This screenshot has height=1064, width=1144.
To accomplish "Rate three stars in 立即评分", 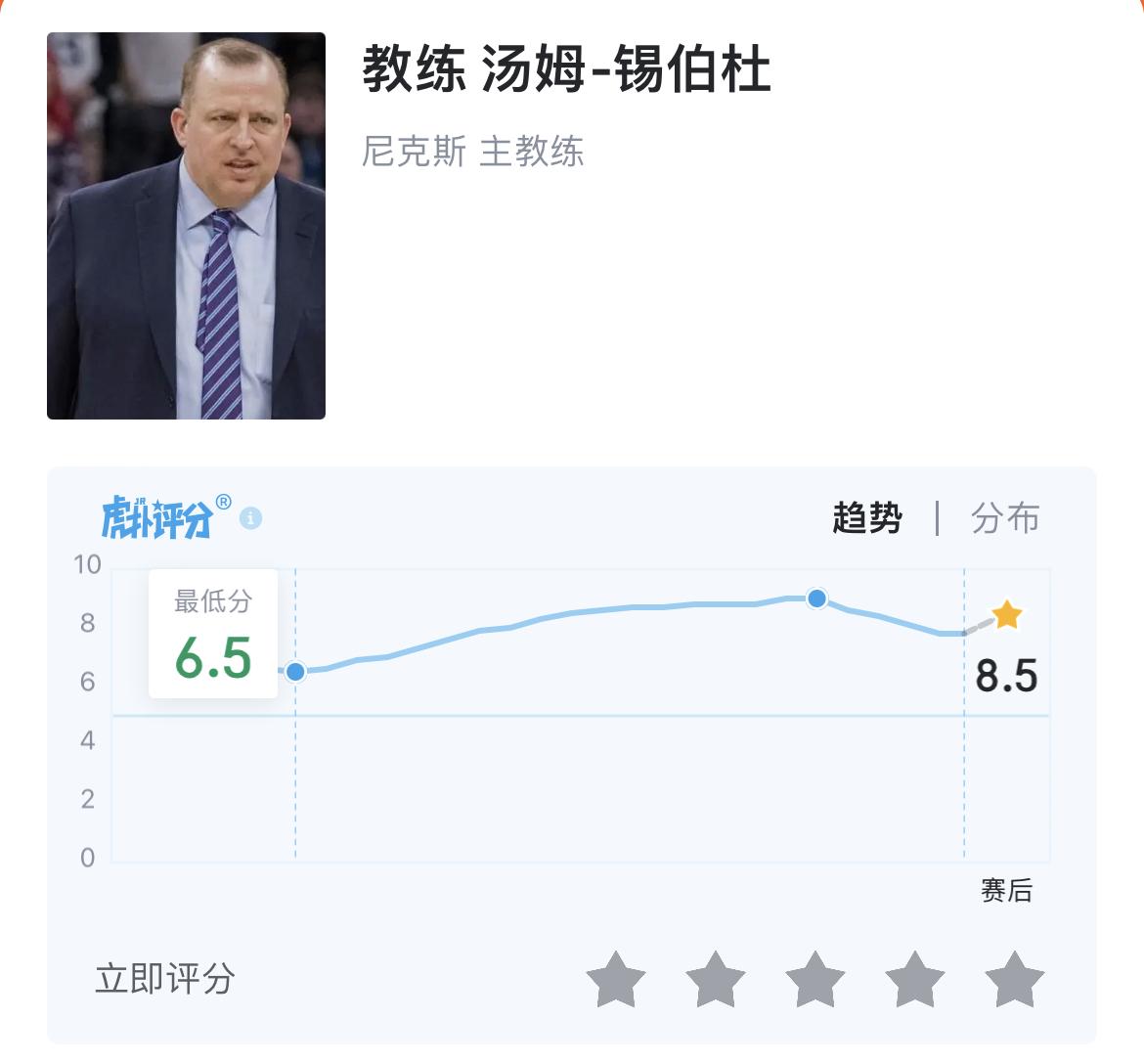I will 815,979.
